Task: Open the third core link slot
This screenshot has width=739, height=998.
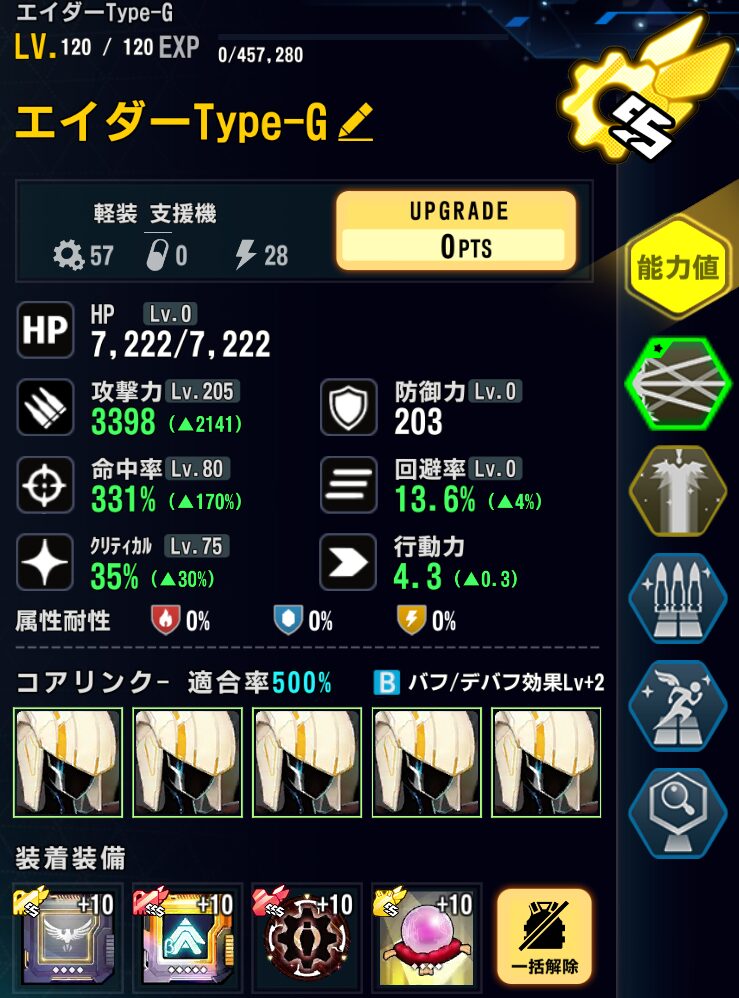Action: pos(307,764)
